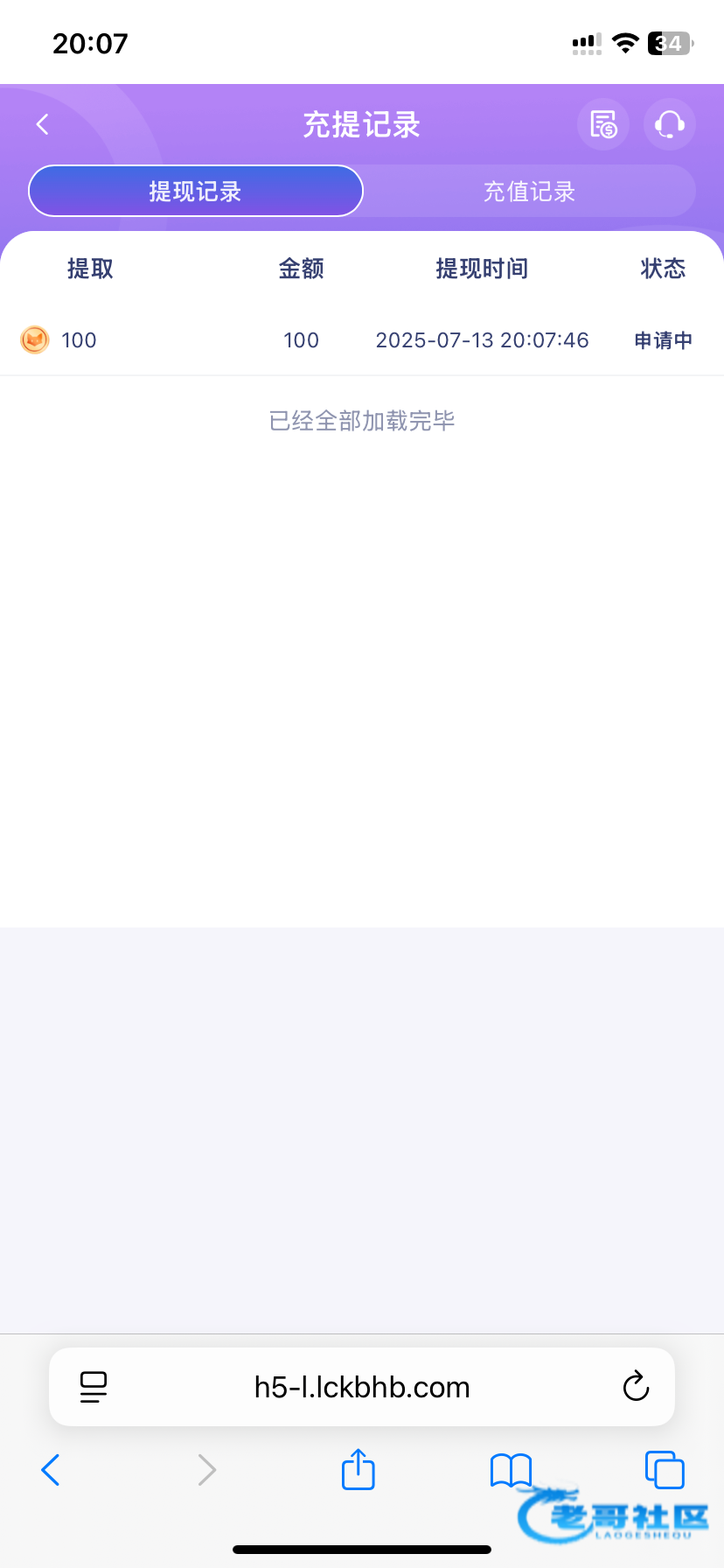The image size is (724, 1568).
Task: Reload the page
Action: tap(636, 1386)
